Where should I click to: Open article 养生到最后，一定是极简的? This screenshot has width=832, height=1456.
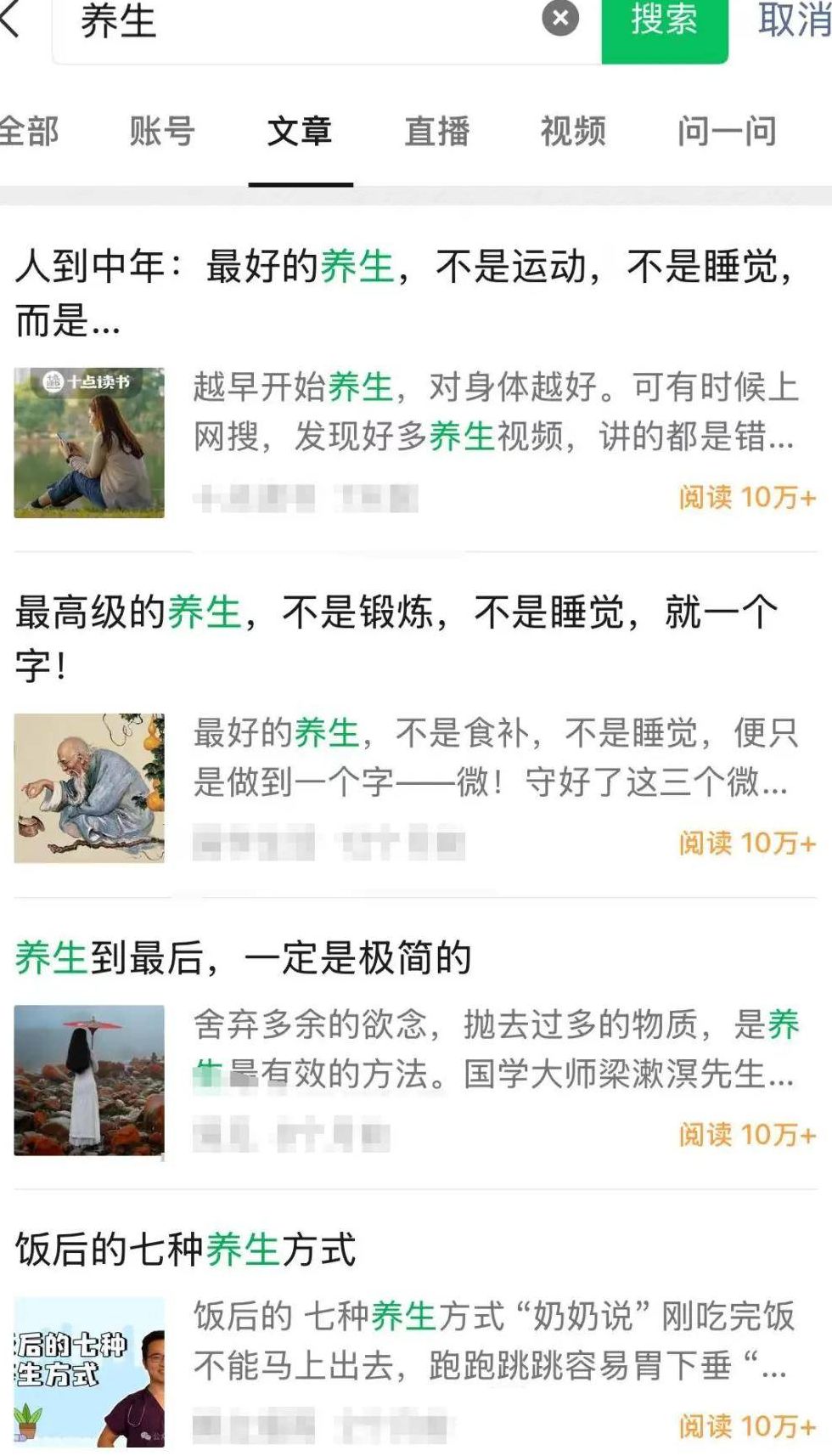244,958
